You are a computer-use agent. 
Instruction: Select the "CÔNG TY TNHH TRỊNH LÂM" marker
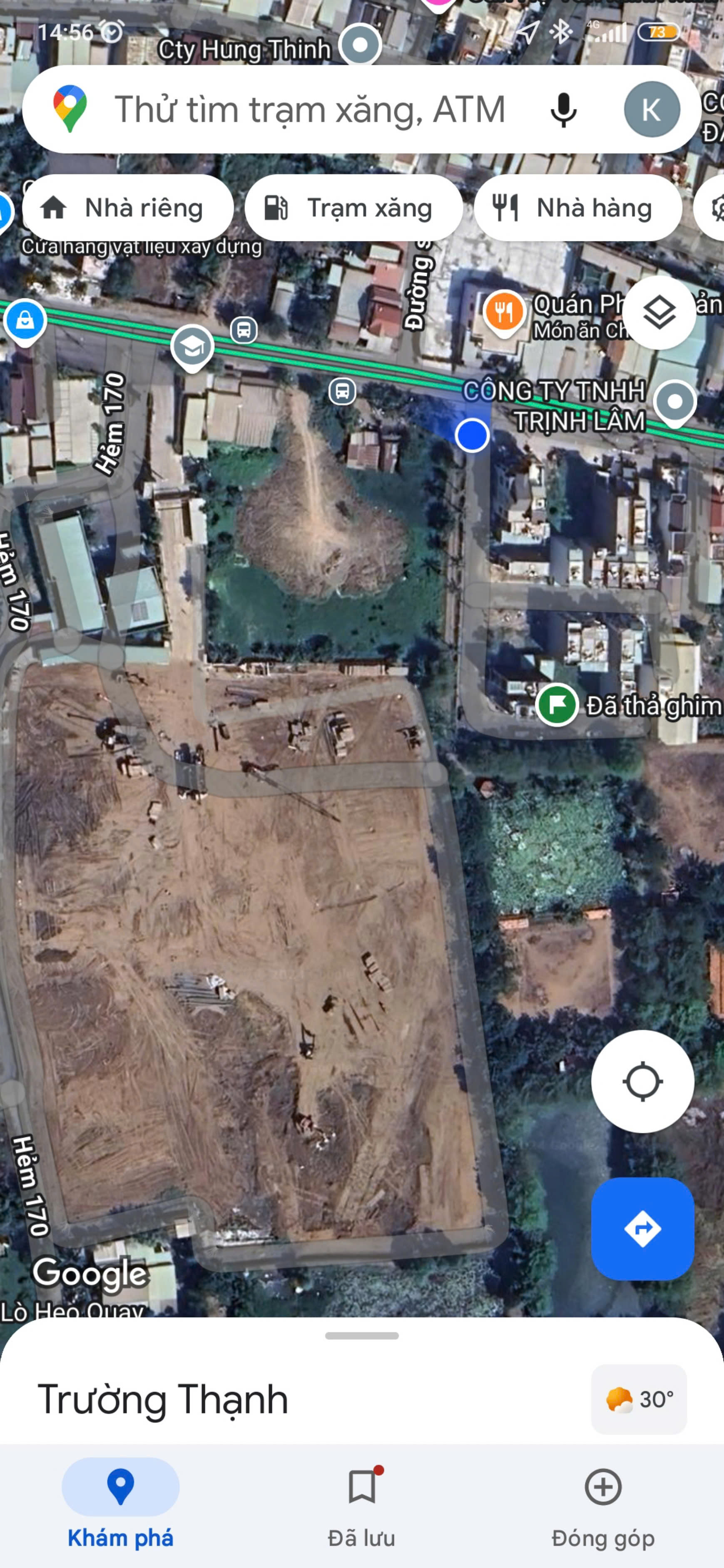click(674, 402)
